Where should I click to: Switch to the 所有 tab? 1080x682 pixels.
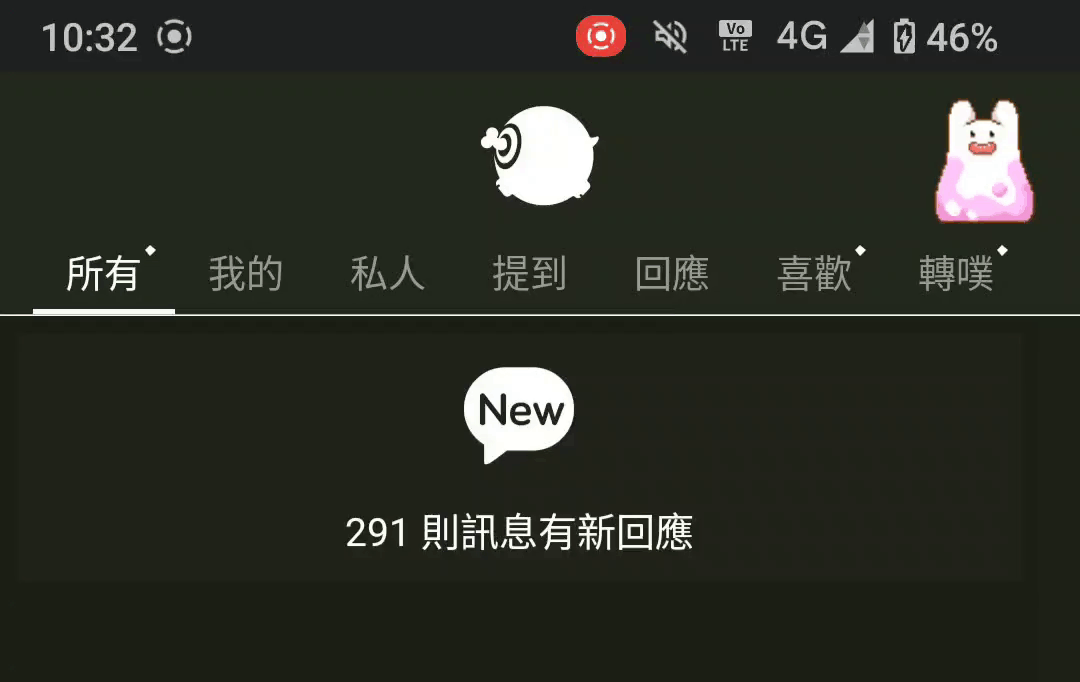(103, 274)
